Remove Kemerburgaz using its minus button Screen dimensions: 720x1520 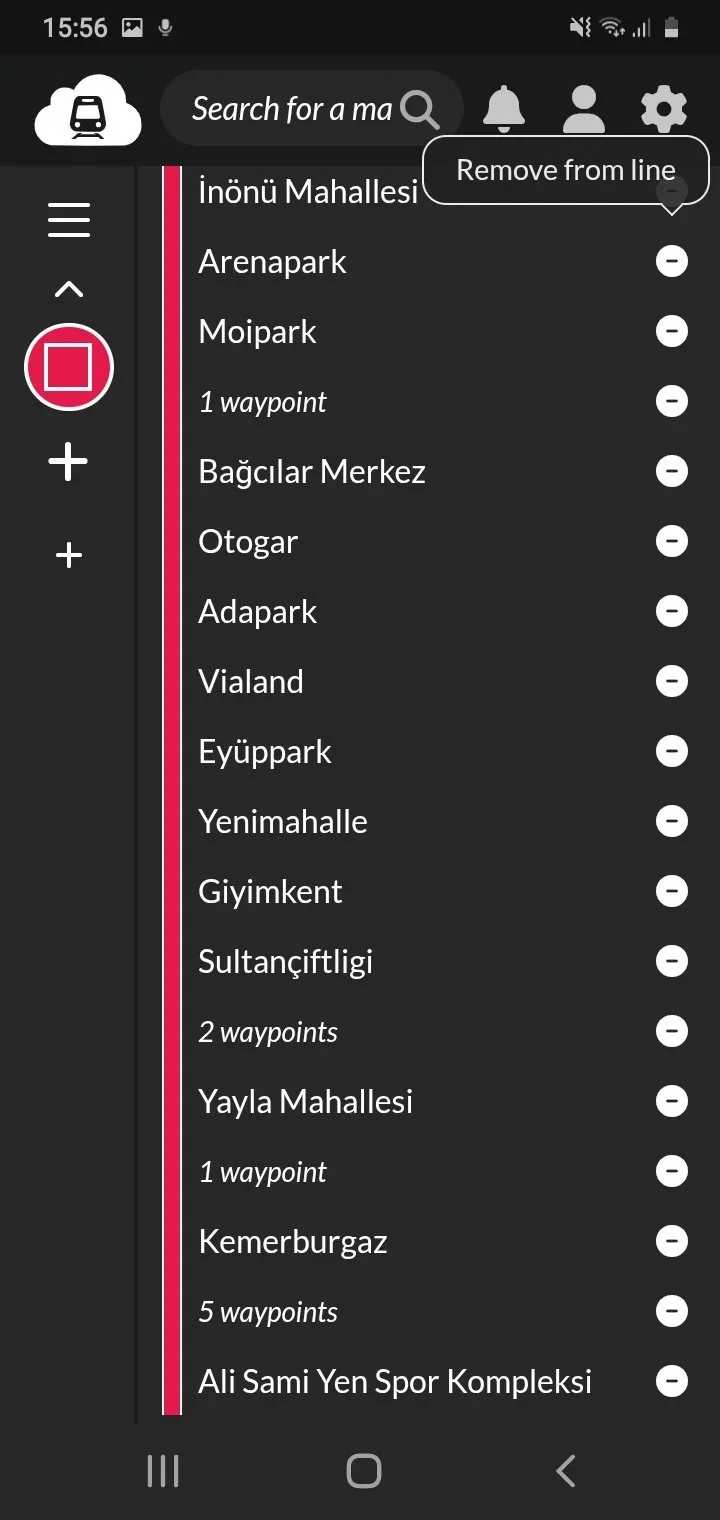671,1241
